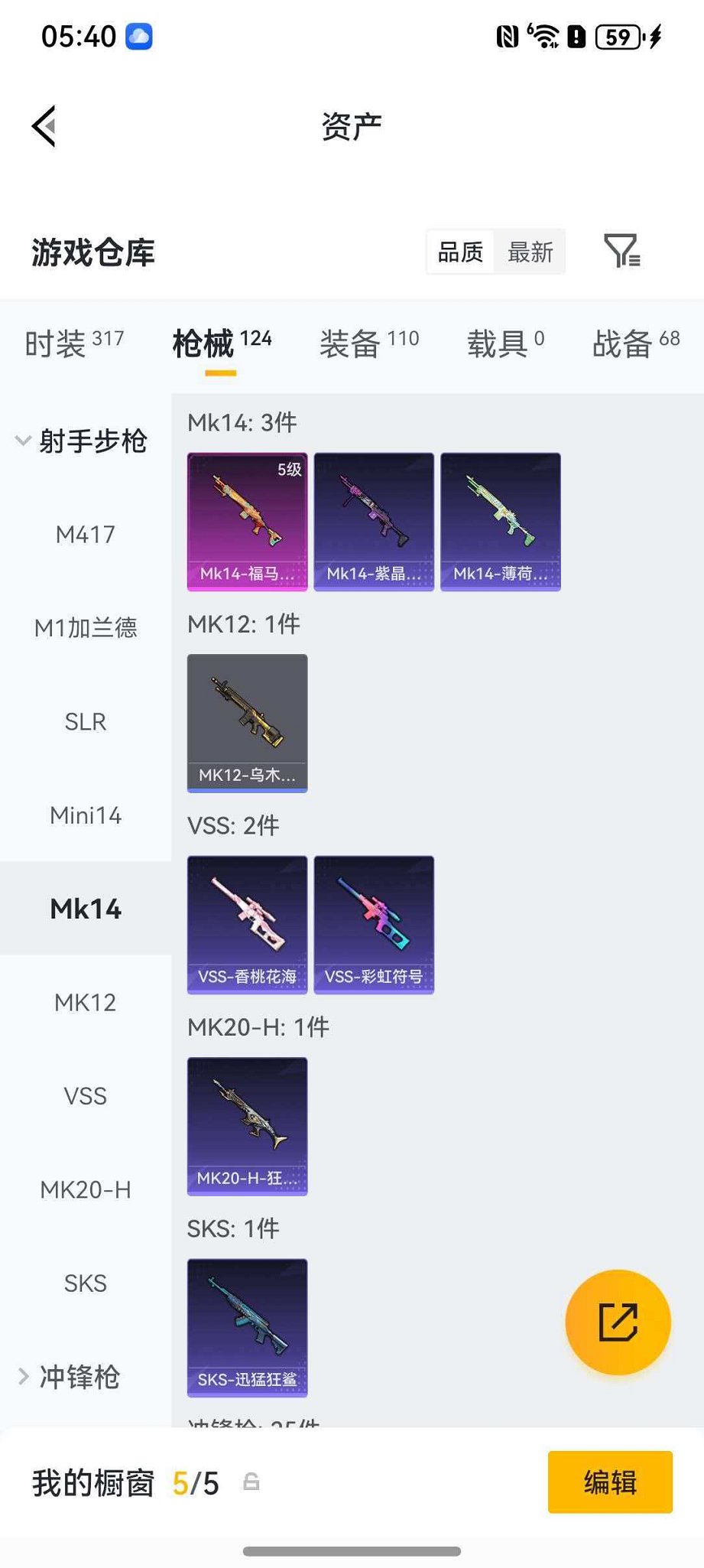704x1568 pixels.
Task: Open the Mk14-福马 level 5 skin
Action: pos(247,522)
